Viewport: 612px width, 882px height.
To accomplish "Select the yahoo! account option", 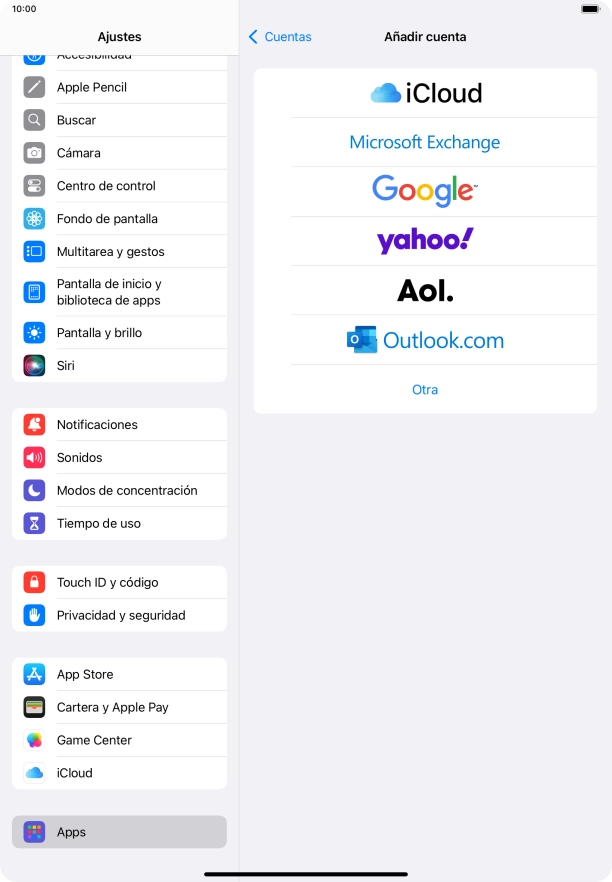I will [x=425, y=241].
